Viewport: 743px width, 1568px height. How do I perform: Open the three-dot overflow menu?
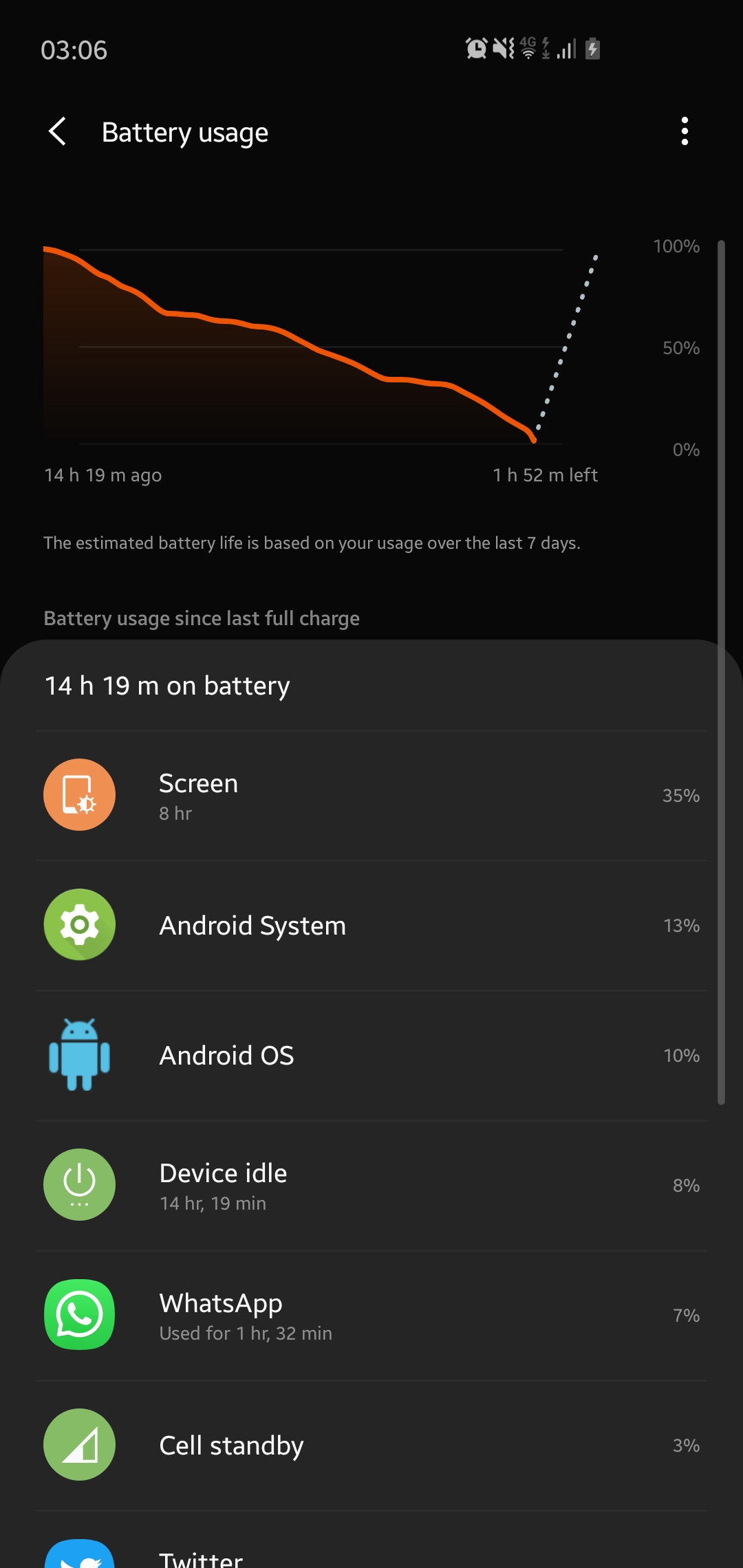pyautogui.click(x=684, y=131)
